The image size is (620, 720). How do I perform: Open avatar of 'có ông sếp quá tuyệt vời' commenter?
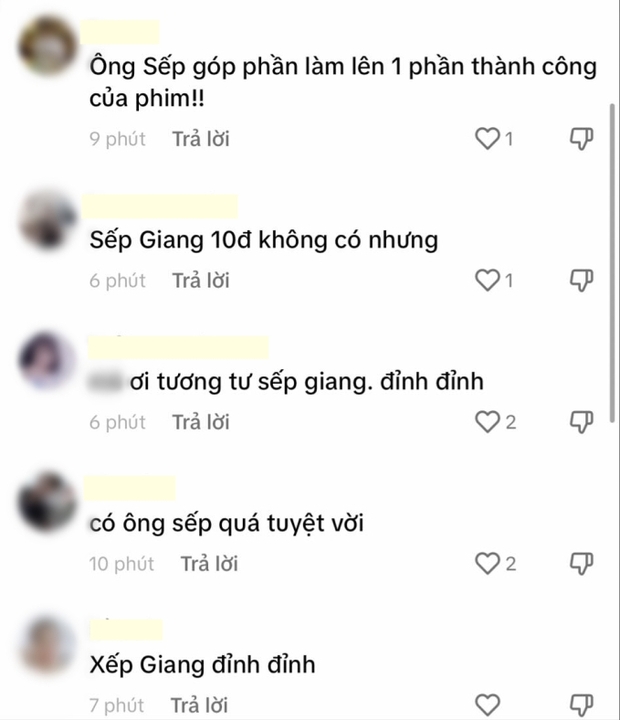[47, 503]
